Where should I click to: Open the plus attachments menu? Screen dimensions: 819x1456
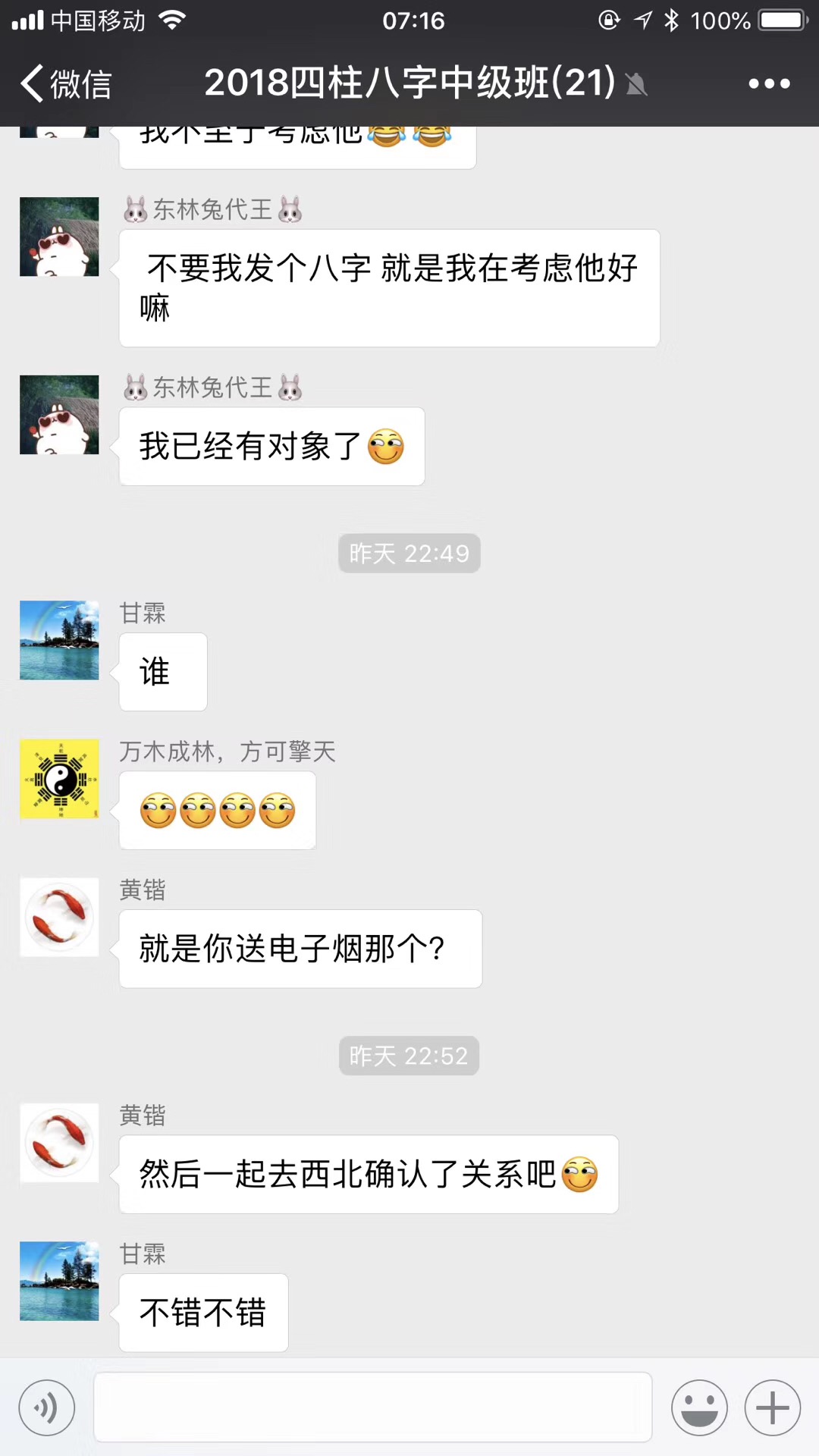tap(772, 1408)
